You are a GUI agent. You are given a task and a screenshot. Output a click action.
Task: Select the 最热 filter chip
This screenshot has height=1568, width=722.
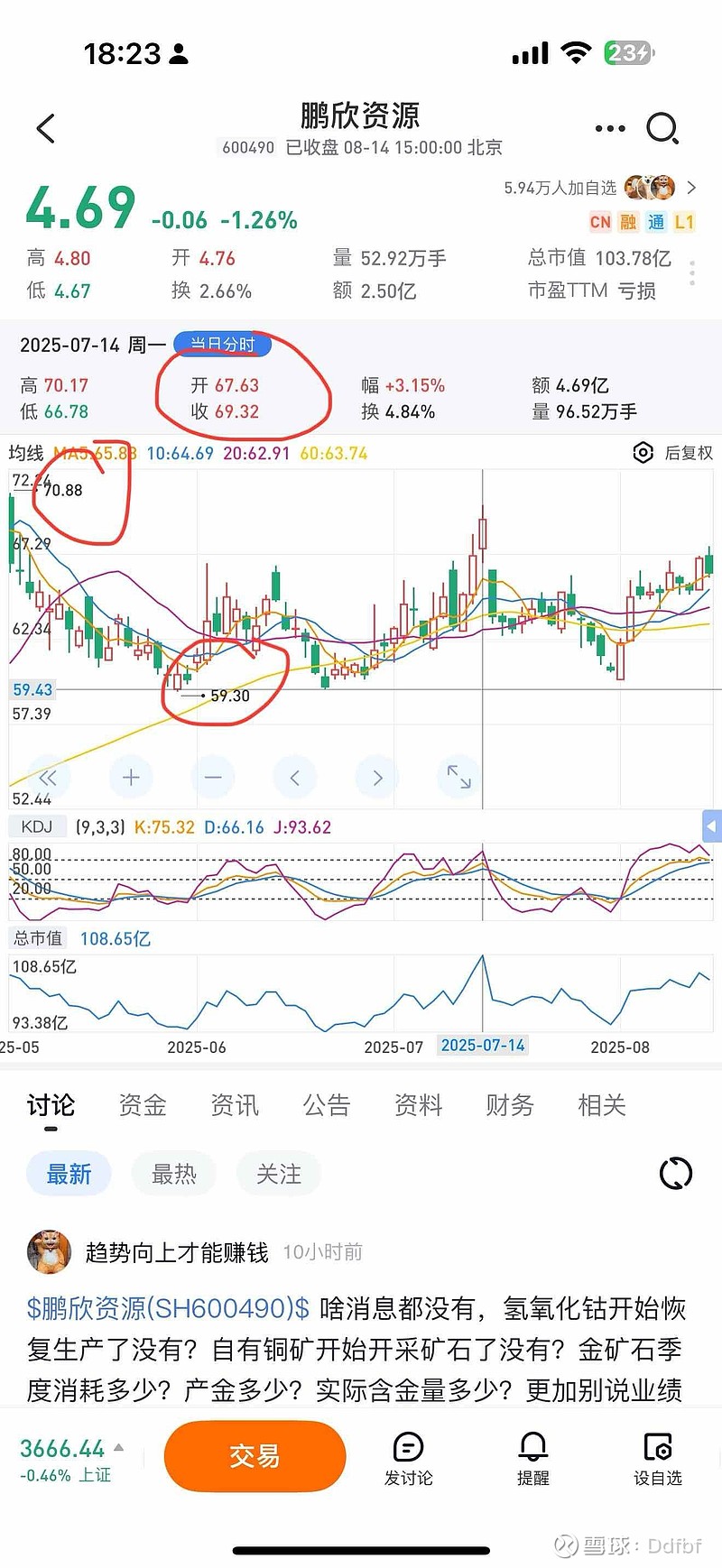click(173, 1174)
